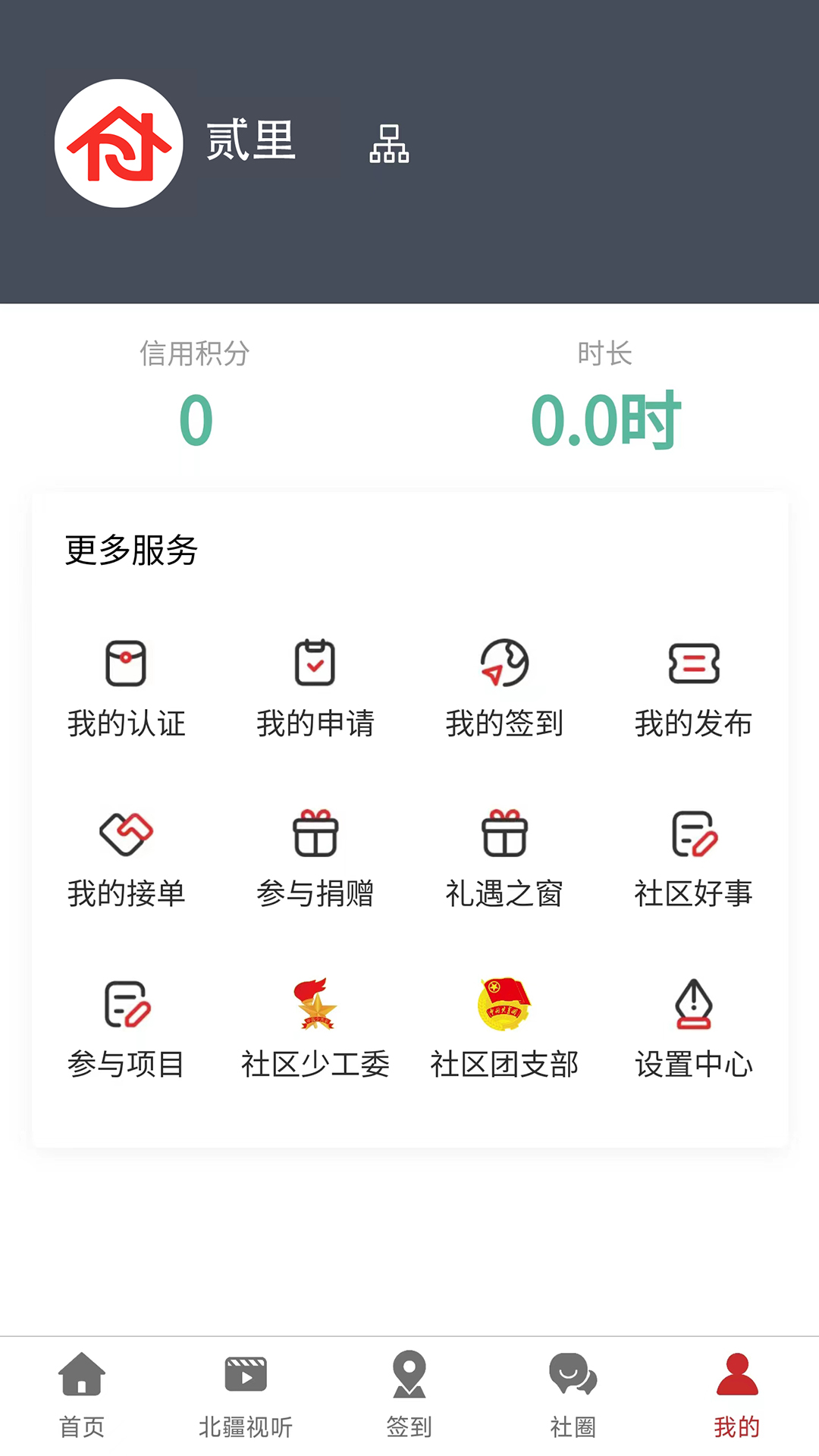Viewport: 819px width, 1456px height.
Task: Open 社区好事 (community good deeds)
Action: pyautogui.click(x=693, y=857)
